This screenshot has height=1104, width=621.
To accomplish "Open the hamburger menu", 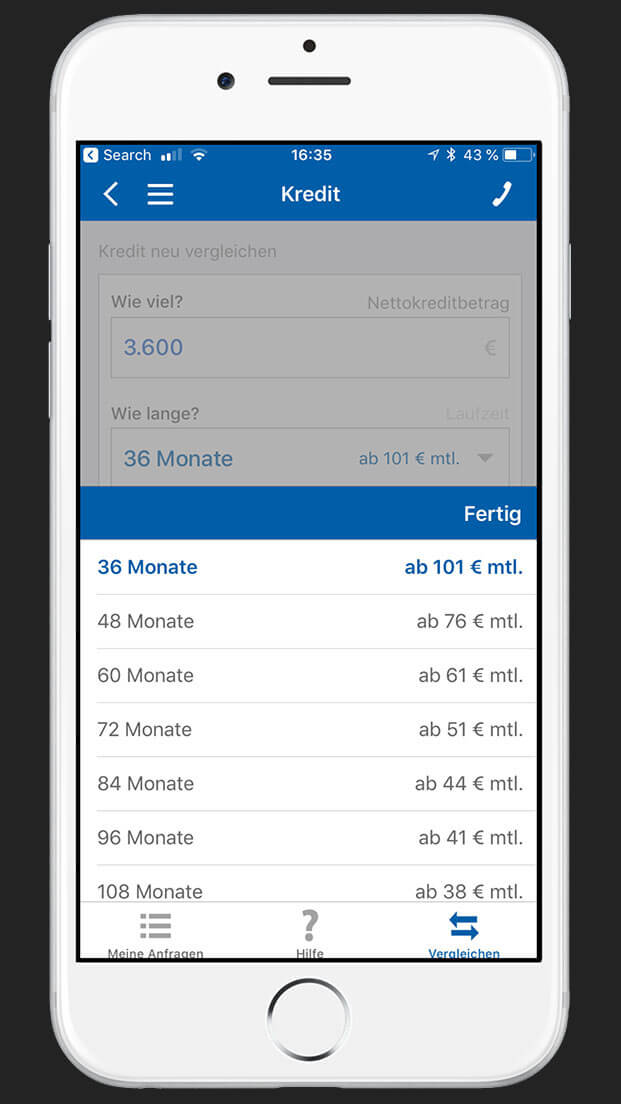I will click(160, 194).
